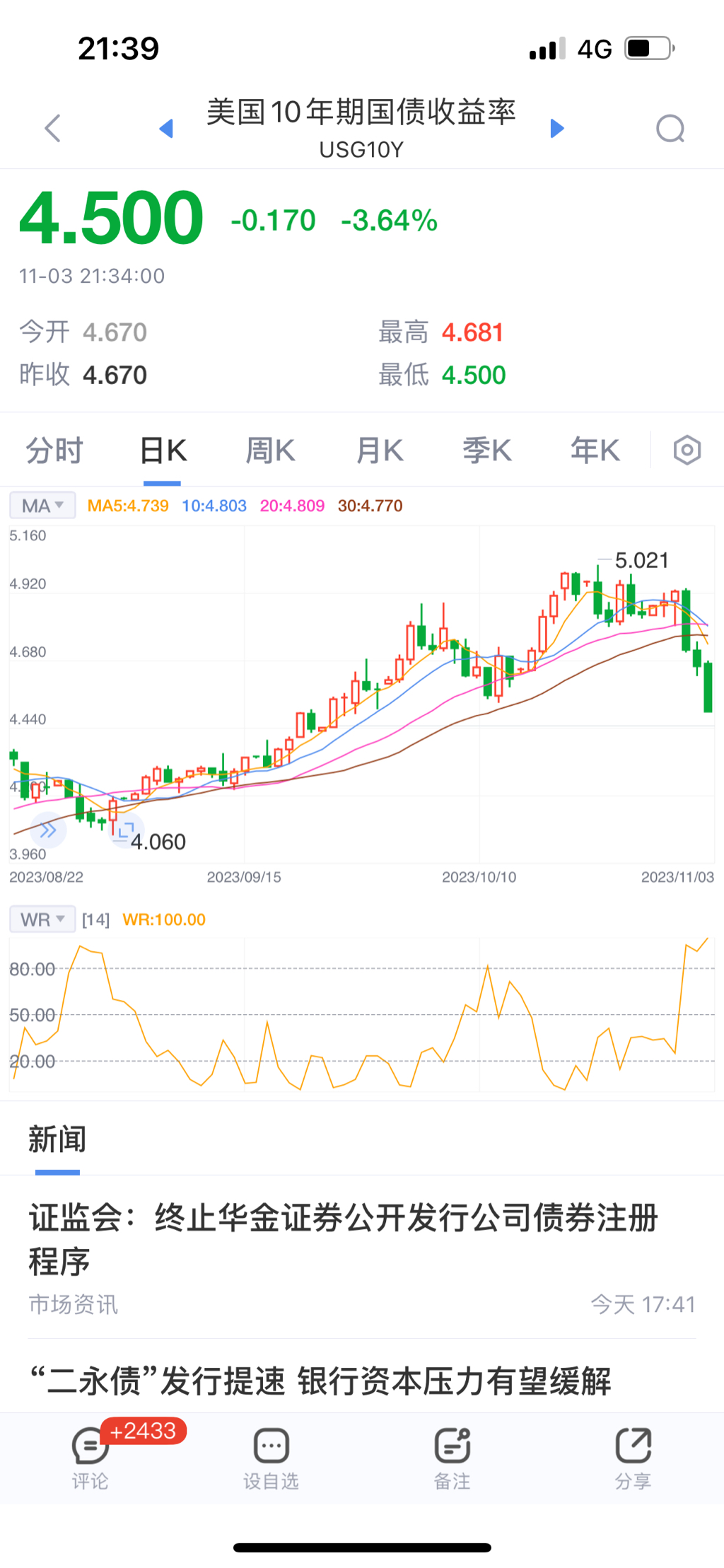The height and width of the screenshot is (1568, 724).
Task: Show the 年K chart tab
Action: pyautogui.click(x=595, y=451)
